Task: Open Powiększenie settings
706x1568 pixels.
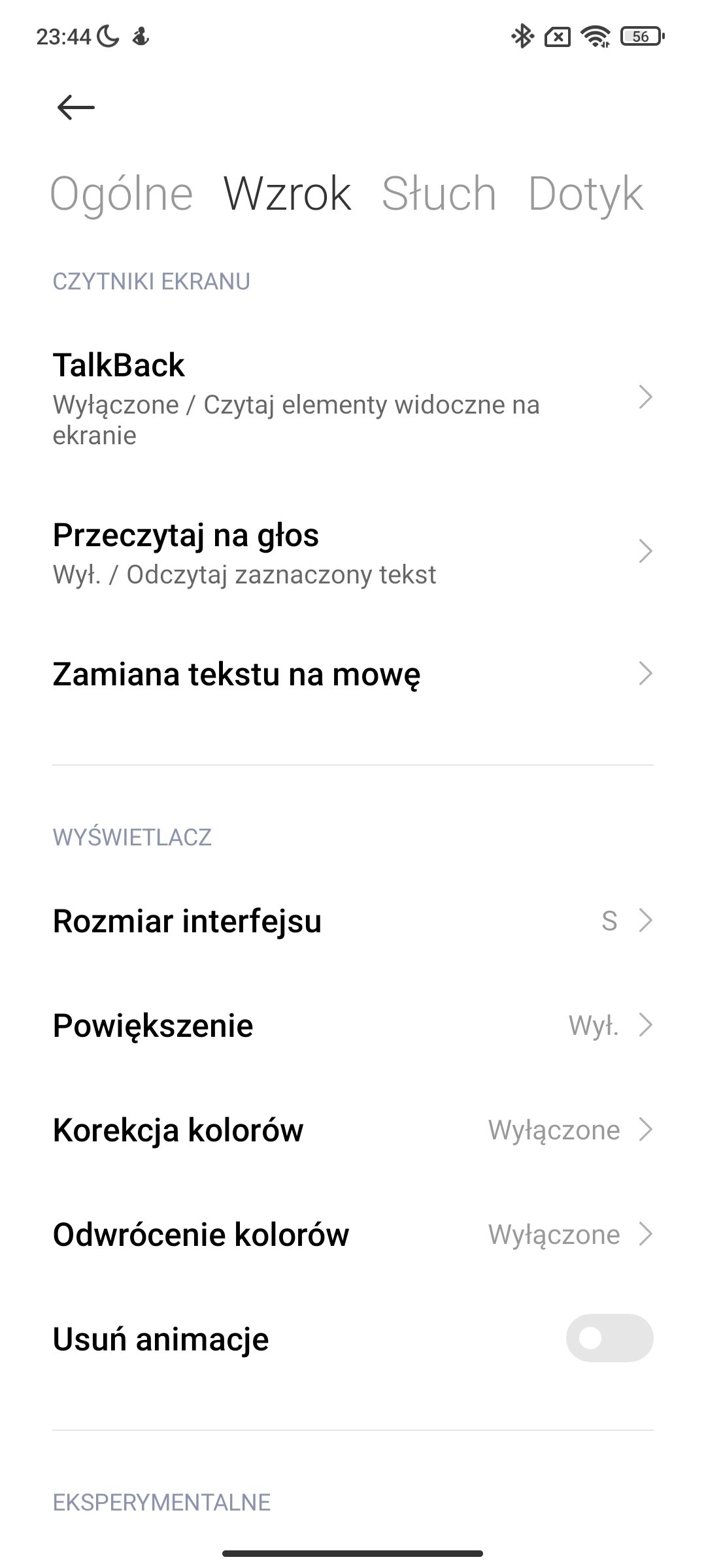Action: [353, 1025]
